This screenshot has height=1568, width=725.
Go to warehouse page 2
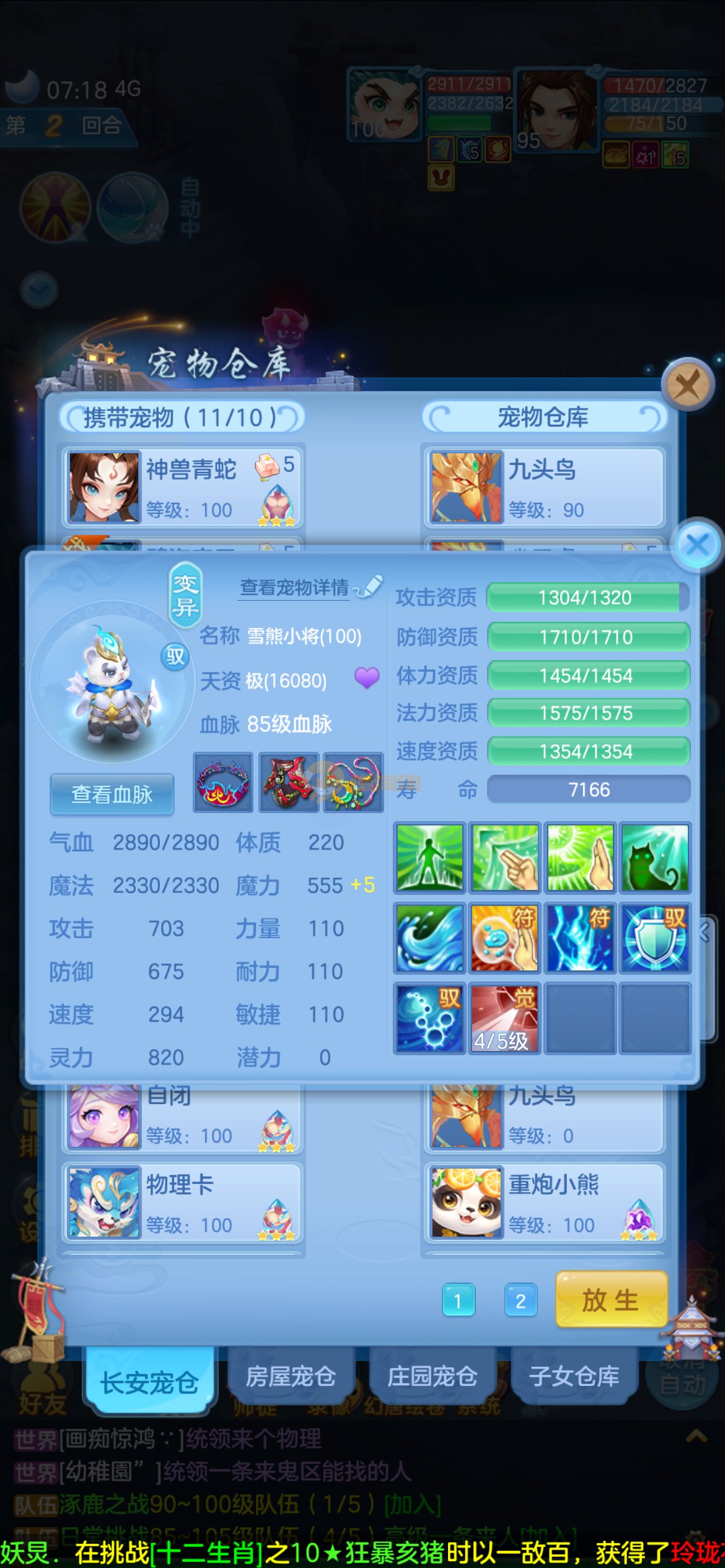[x=521, y=1300]
